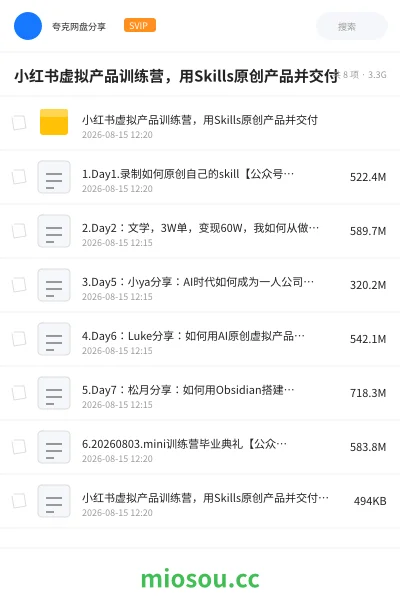Open the 1.Day1 录制如何原创自己的skill file
The image size is (400, 600).
point(200,177)
